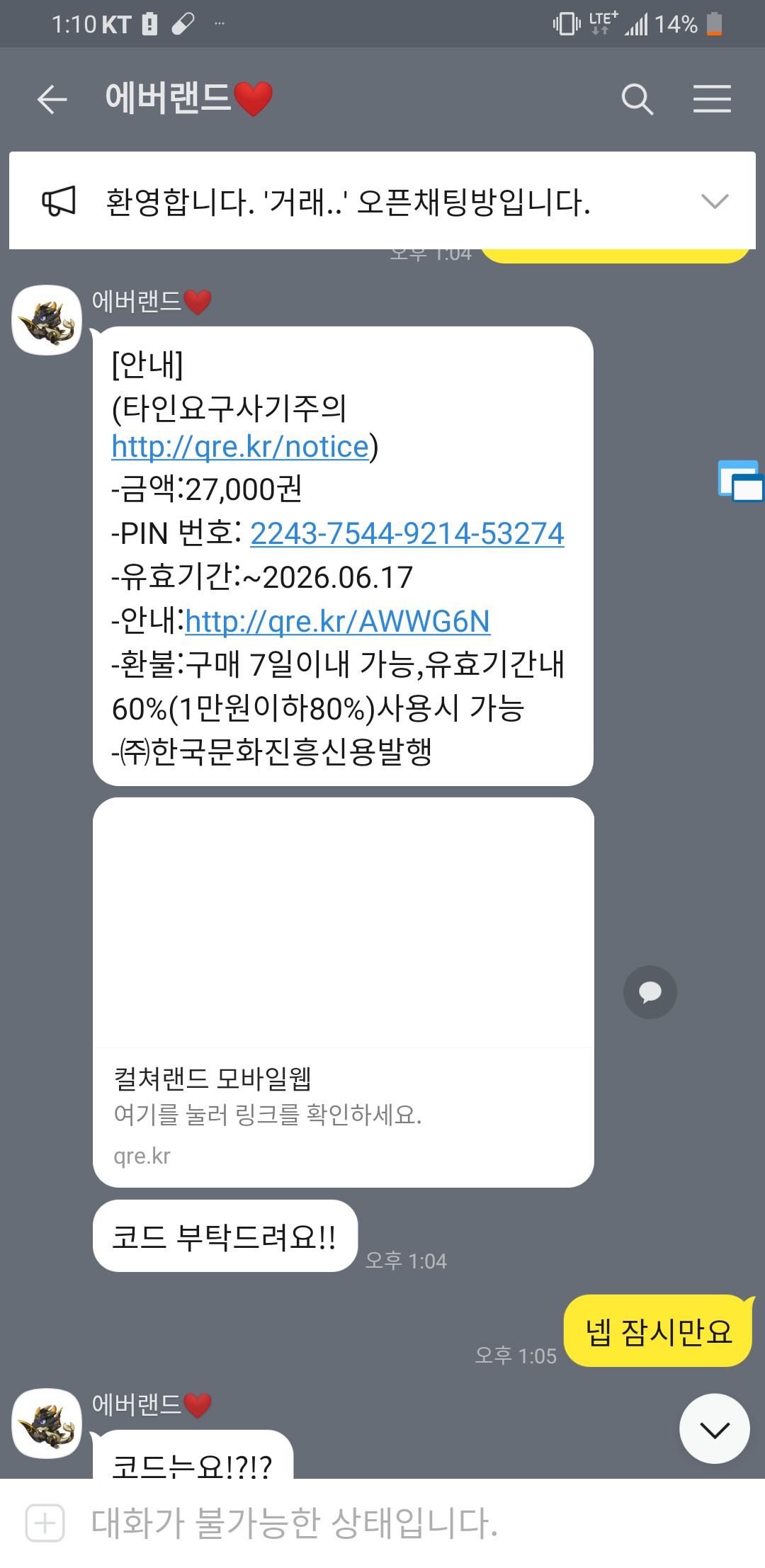Jump to the latest message with down arrow
The image size is (765, 1568).
pos(714,1429)
